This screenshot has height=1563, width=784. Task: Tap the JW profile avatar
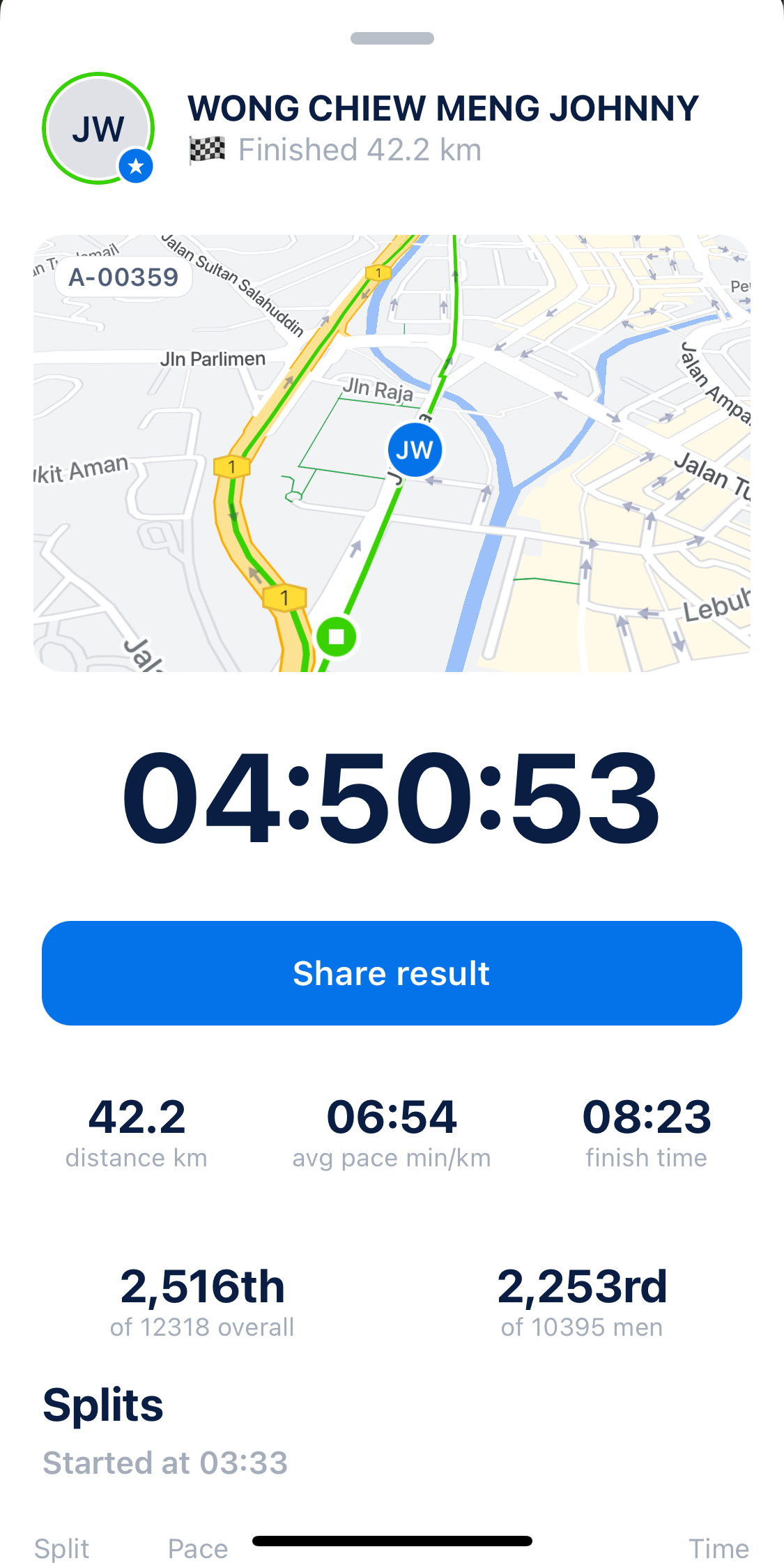(x=98, y=128)
